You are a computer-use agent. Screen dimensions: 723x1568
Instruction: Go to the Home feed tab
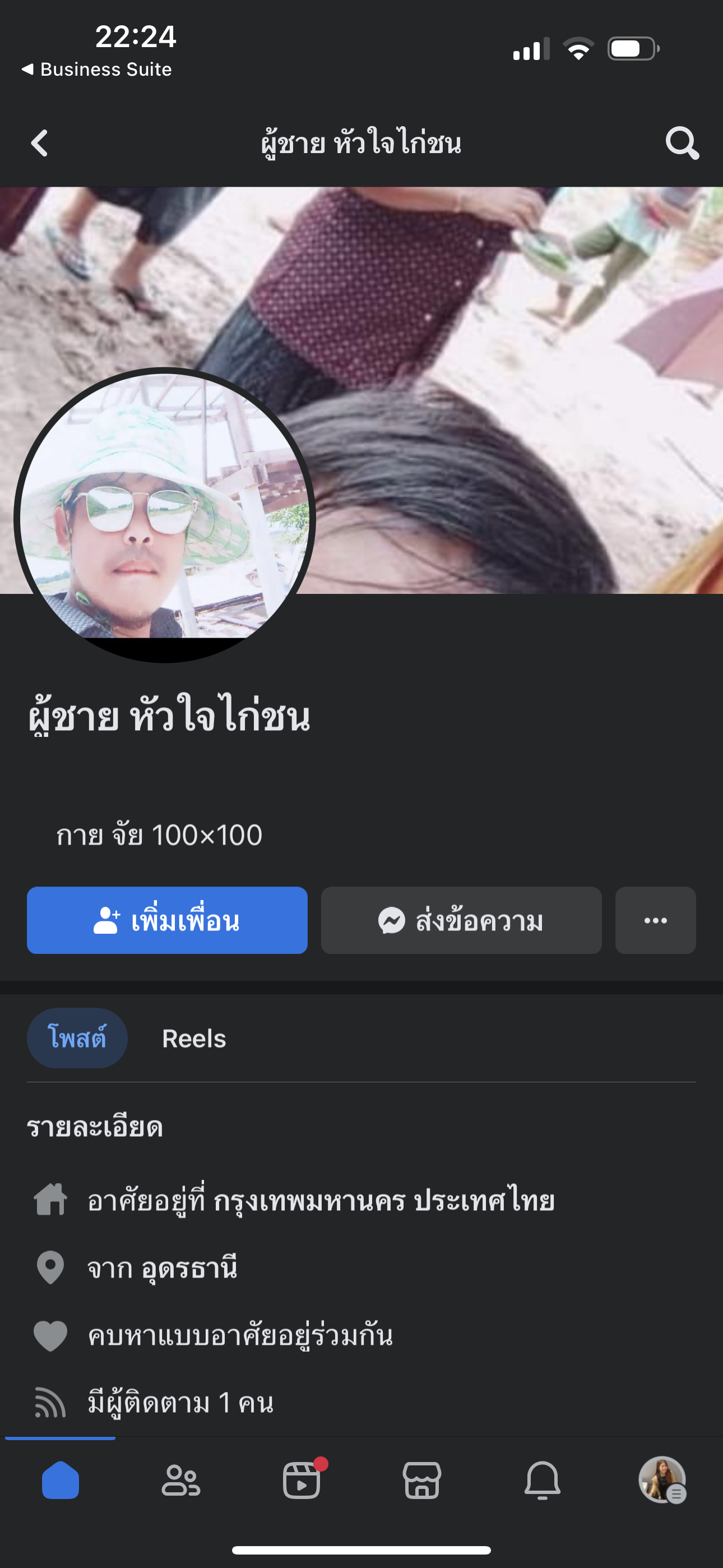(61, 1480)
